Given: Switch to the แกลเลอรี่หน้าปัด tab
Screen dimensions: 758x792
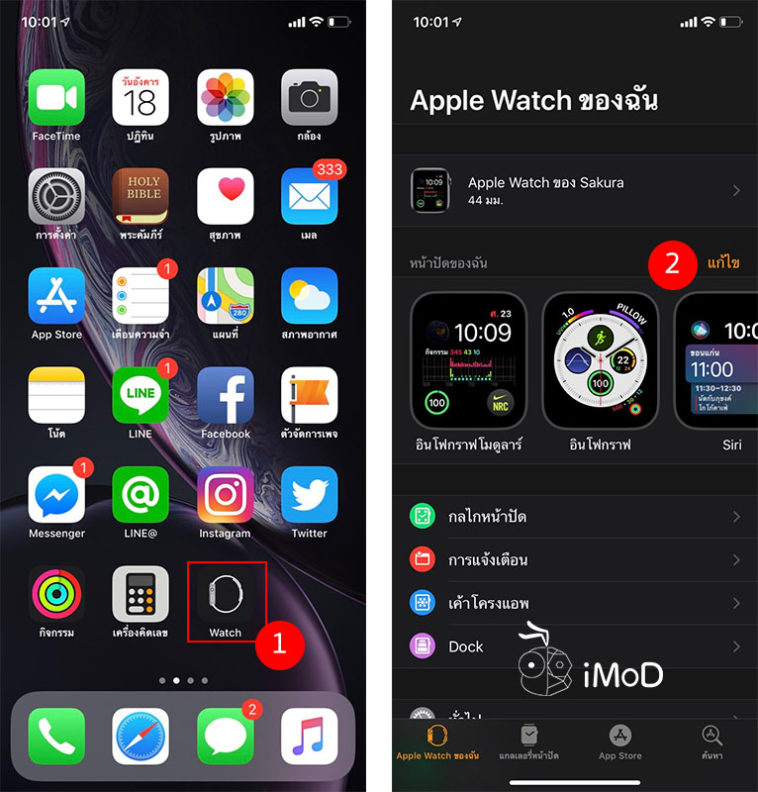Looking at the screenshot, I should pyautogui.click(x=529, y=742).
